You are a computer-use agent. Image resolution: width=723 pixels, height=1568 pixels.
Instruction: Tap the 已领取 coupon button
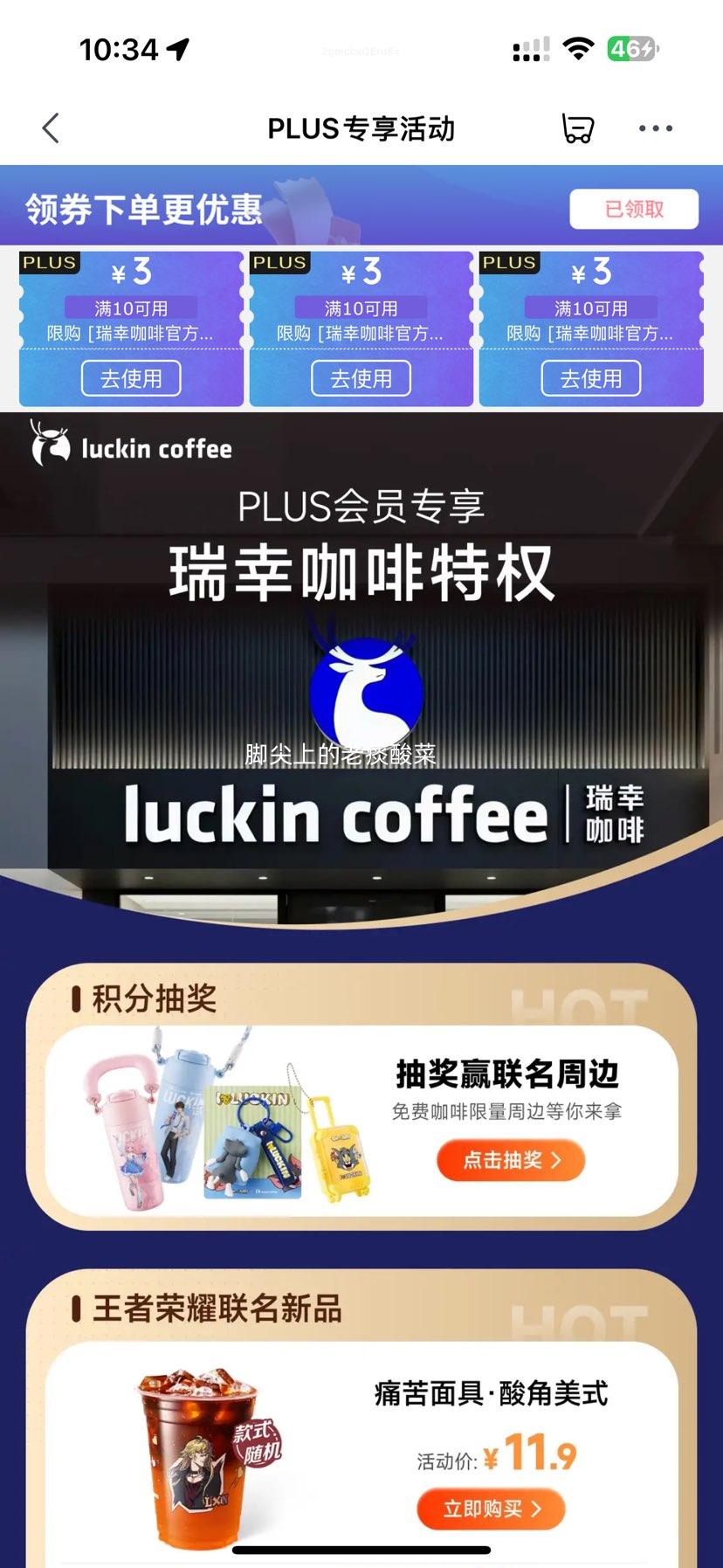tap(634, 209)
